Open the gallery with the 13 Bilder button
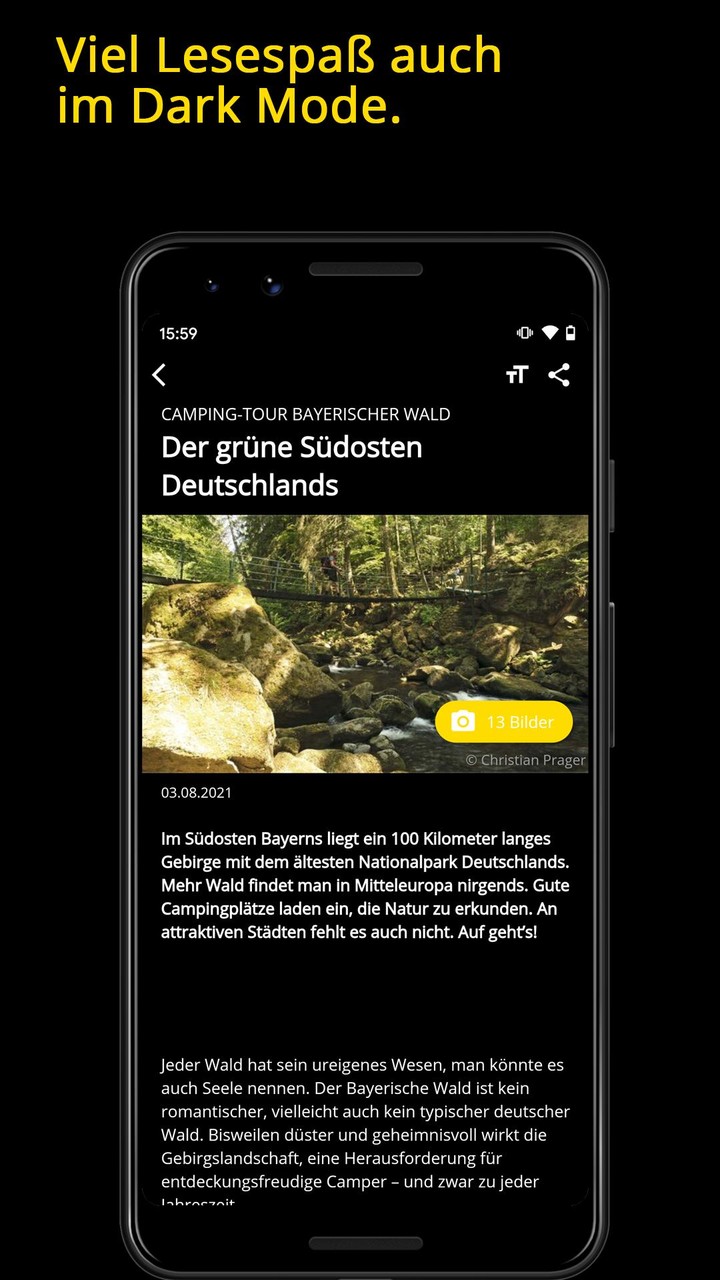720x1280 pixels. [504, 721]
